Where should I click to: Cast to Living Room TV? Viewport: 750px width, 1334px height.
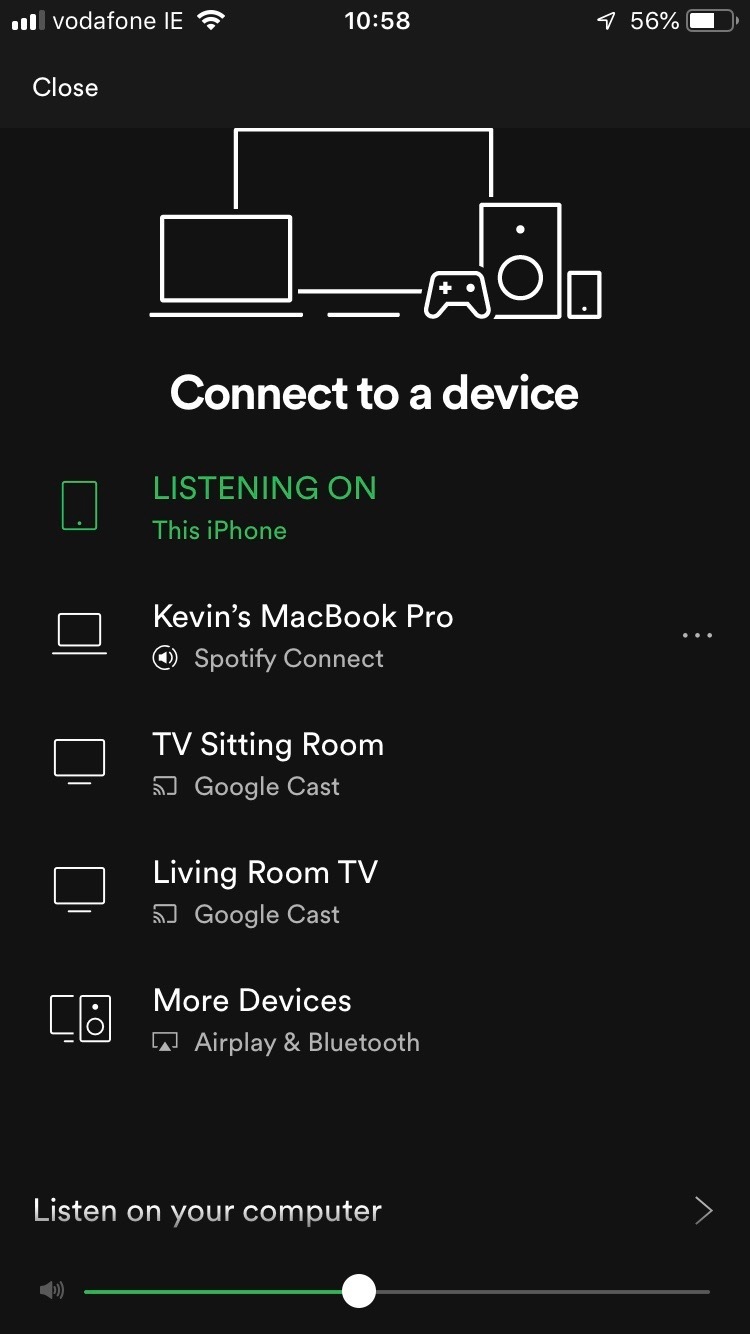click(375, 891)
